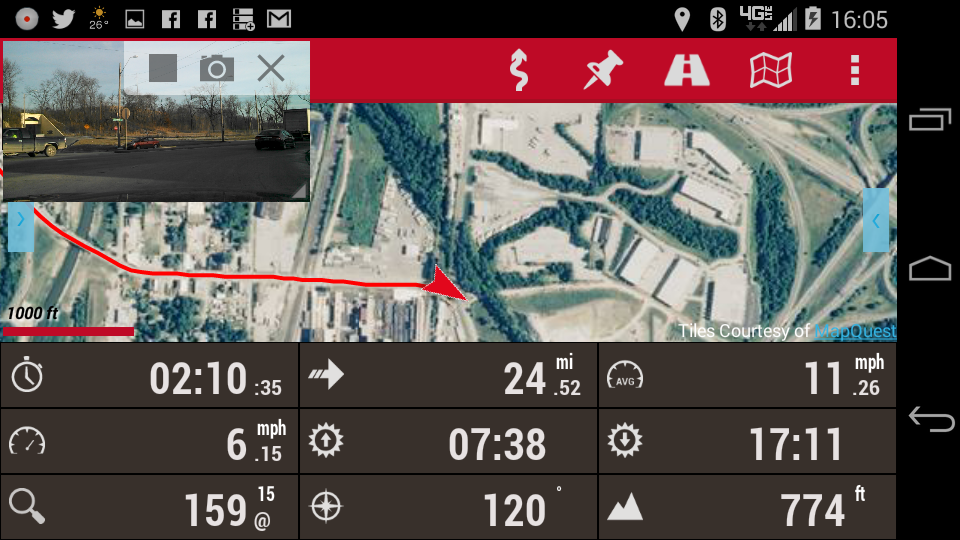This screenshot has width=960, height=540.
Task: Open the map options icon
Action: [771, 70]
